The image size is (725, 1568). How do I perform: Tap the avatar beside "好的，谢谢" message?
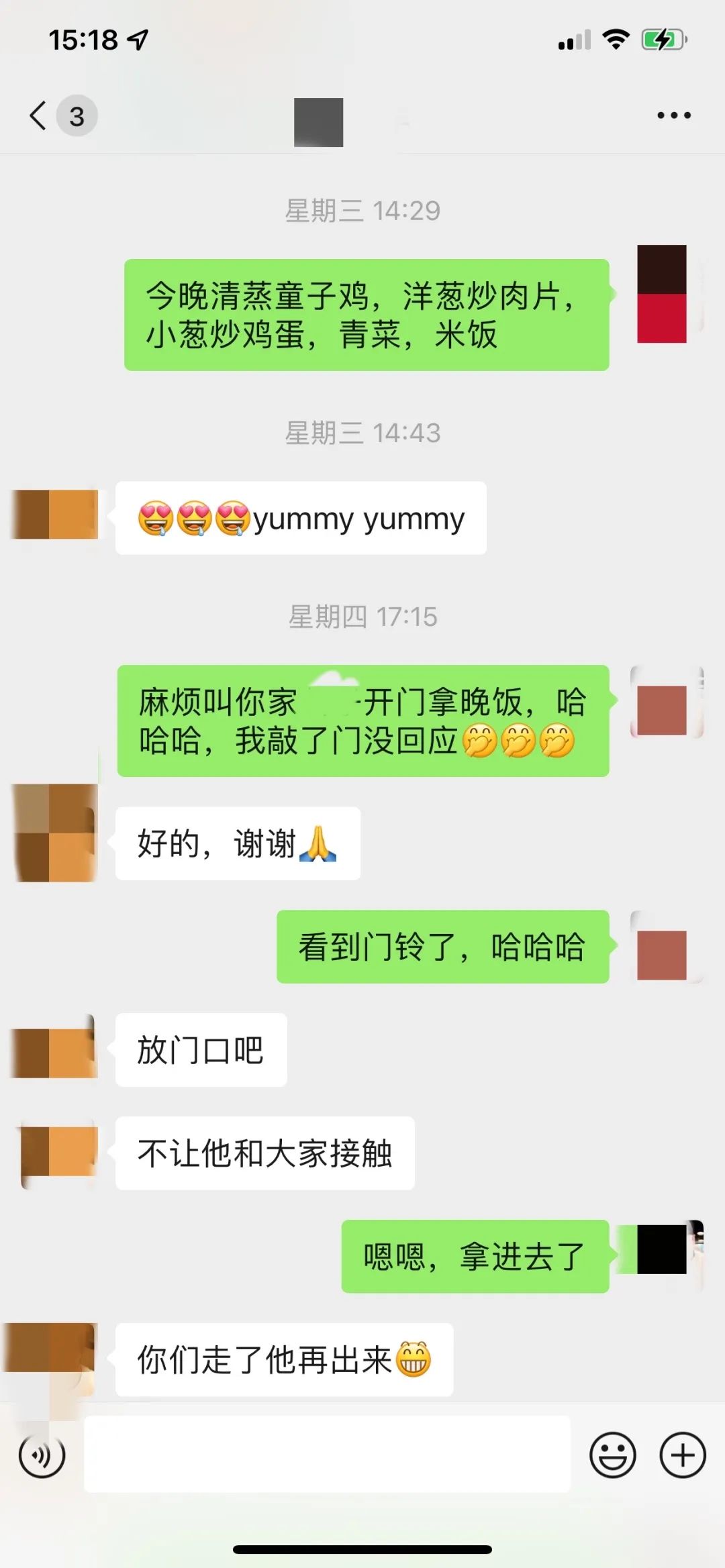coord(55,832)
